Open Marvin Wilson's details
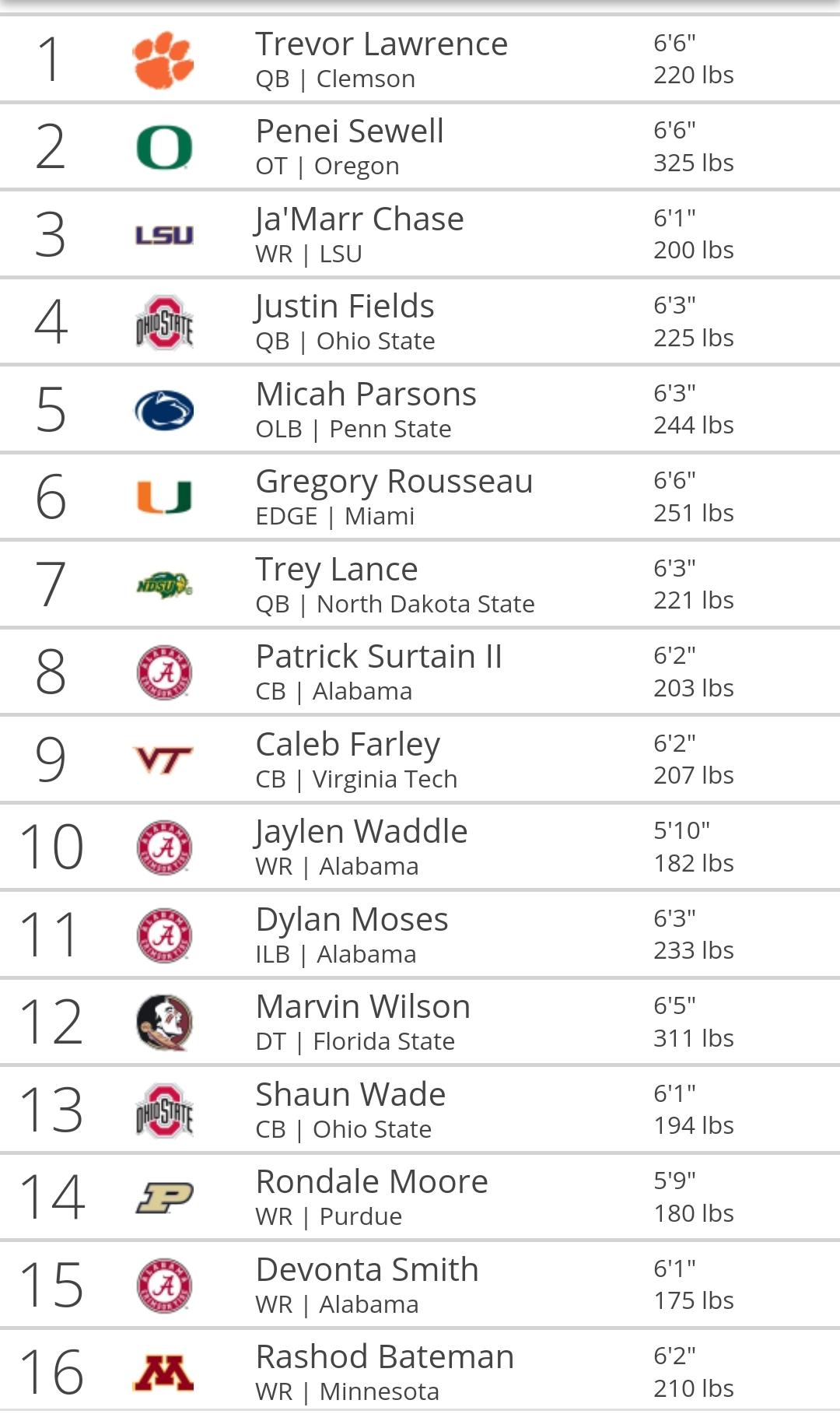 (x=420, y=1022)
